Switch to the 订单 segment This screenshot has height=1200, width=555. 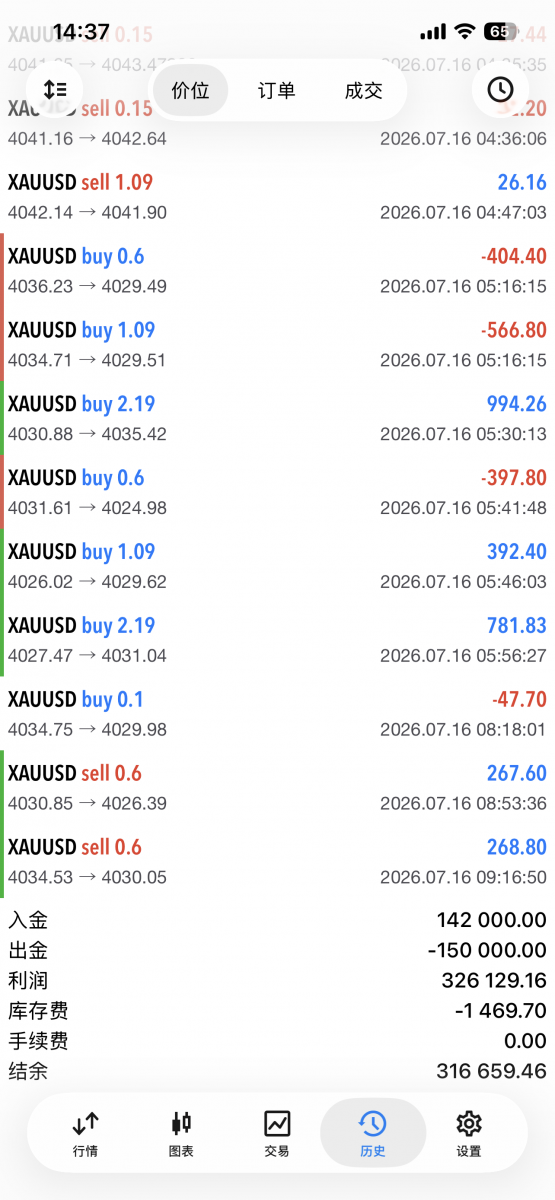click(x=277, y=91)
